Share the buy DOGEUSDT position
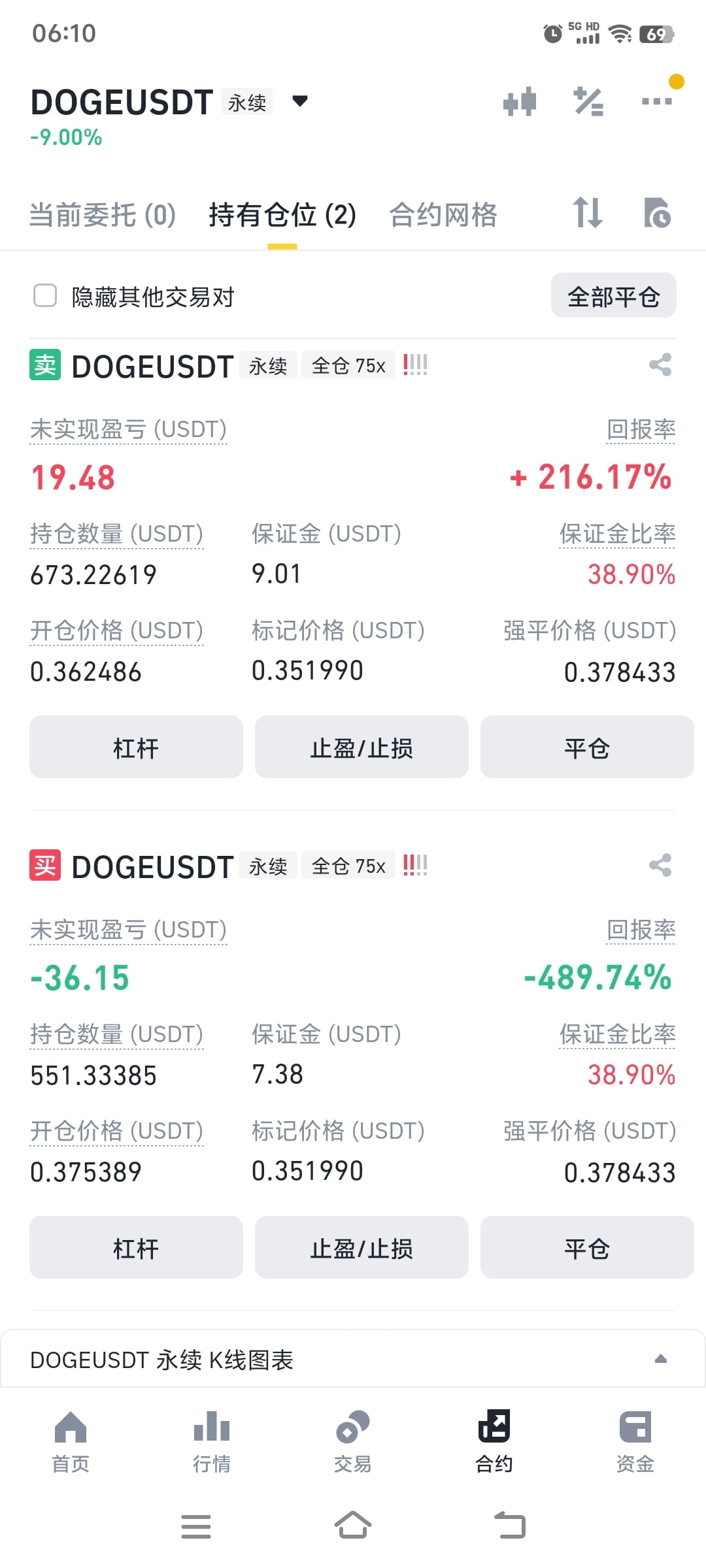This screenshot has height=1568, width=706. (x=660, y=865)
